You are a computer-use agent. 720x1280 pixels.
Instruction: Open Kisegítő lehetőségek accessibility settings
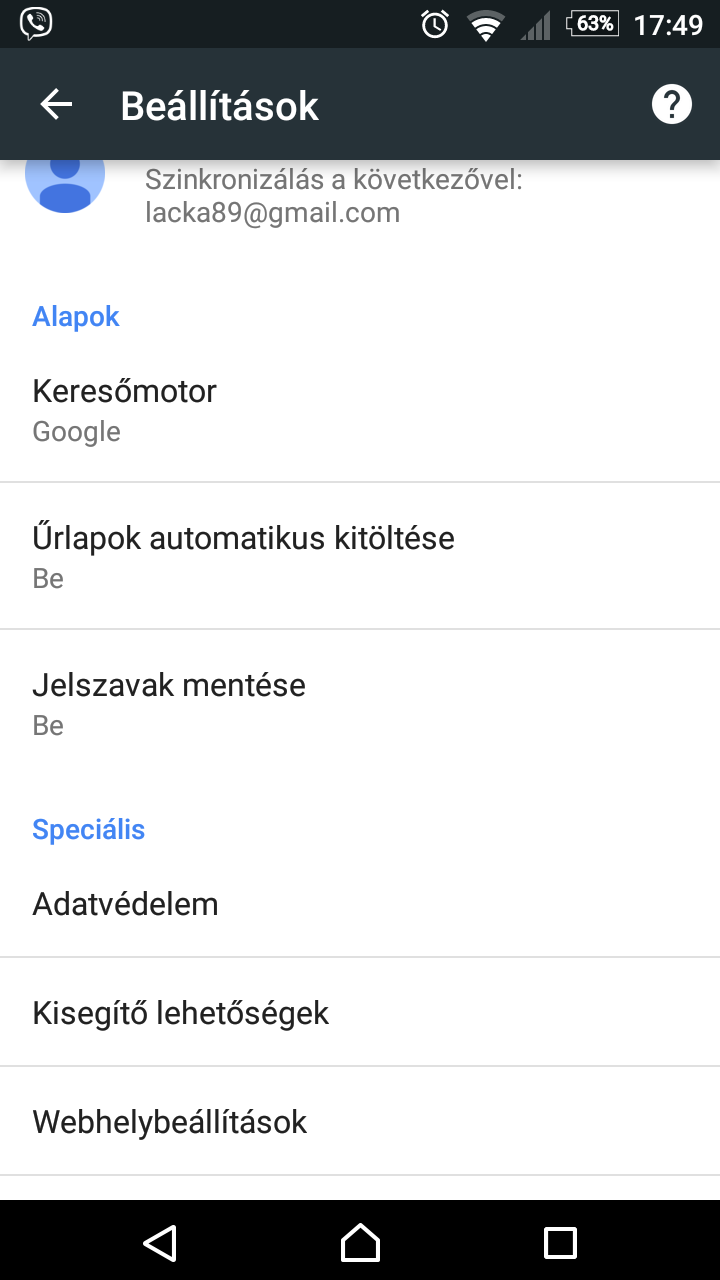tap(360, 1012)
